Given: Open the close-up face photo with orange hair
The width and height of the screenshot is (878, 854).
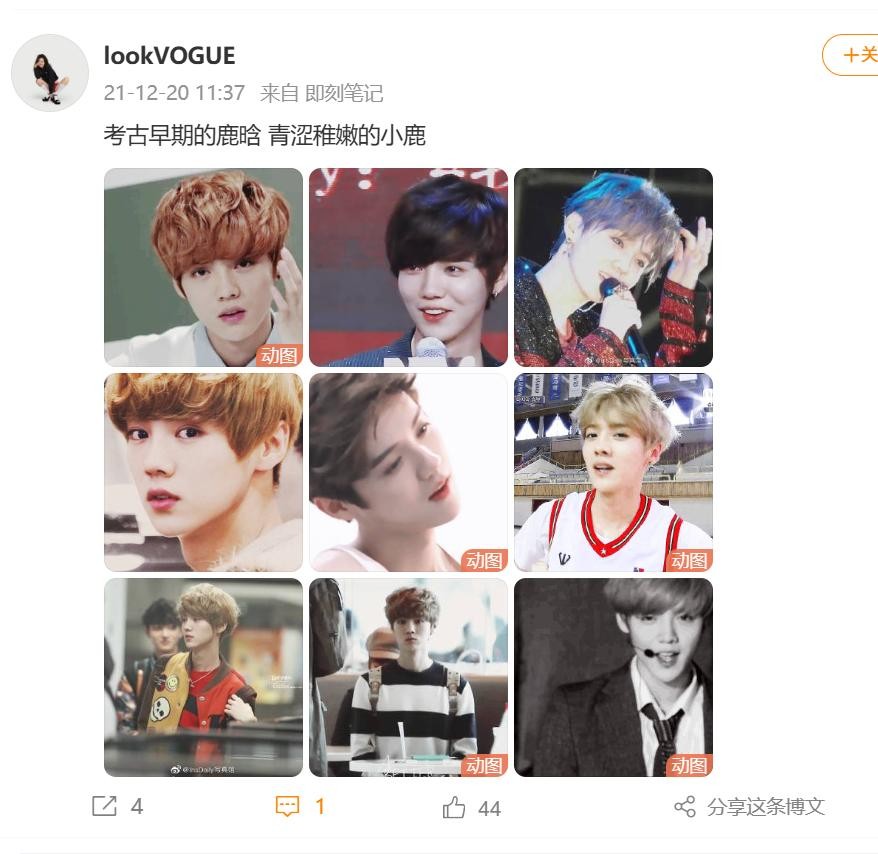Looking at the screenshot, I should pos(203,472).
